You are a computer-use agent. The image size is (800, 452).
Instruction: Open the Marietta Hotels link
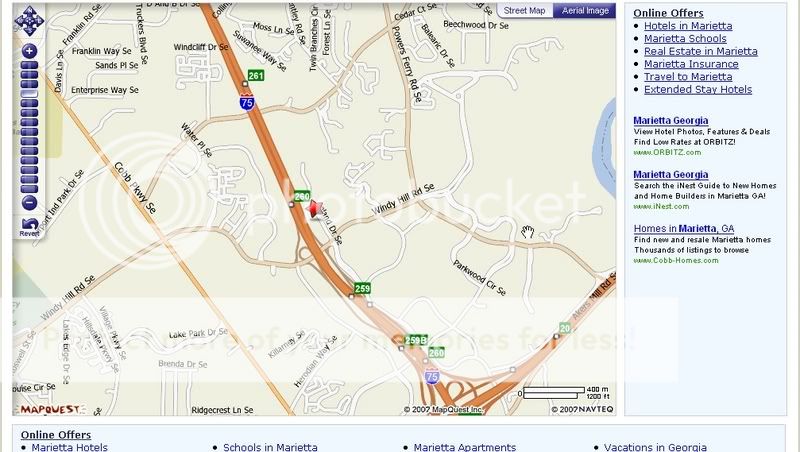70,447
